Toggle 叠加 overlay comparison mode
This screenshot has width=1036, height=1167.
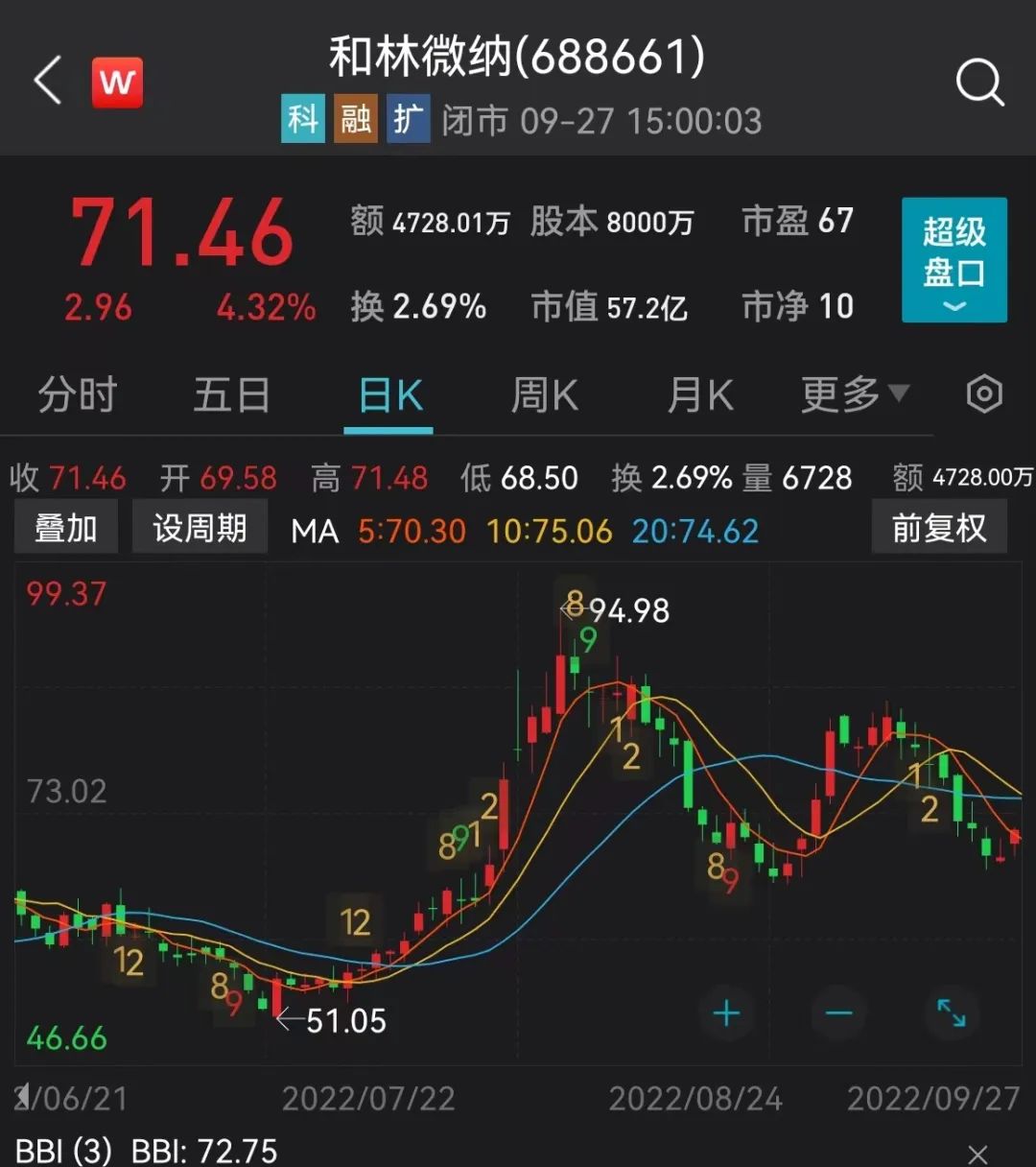[65, 526]
